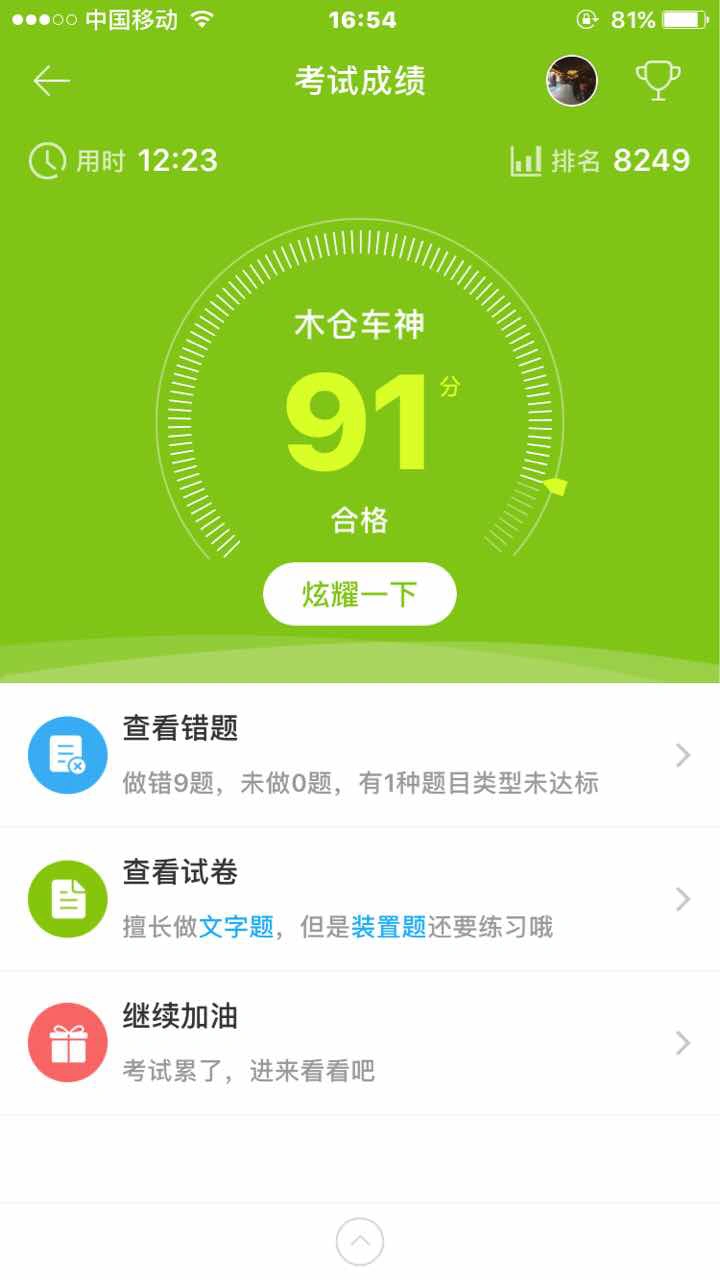Open 查看错题 to review wrong answers
This screenshot has width=720, height=1280.
click(x=360, y=755)
